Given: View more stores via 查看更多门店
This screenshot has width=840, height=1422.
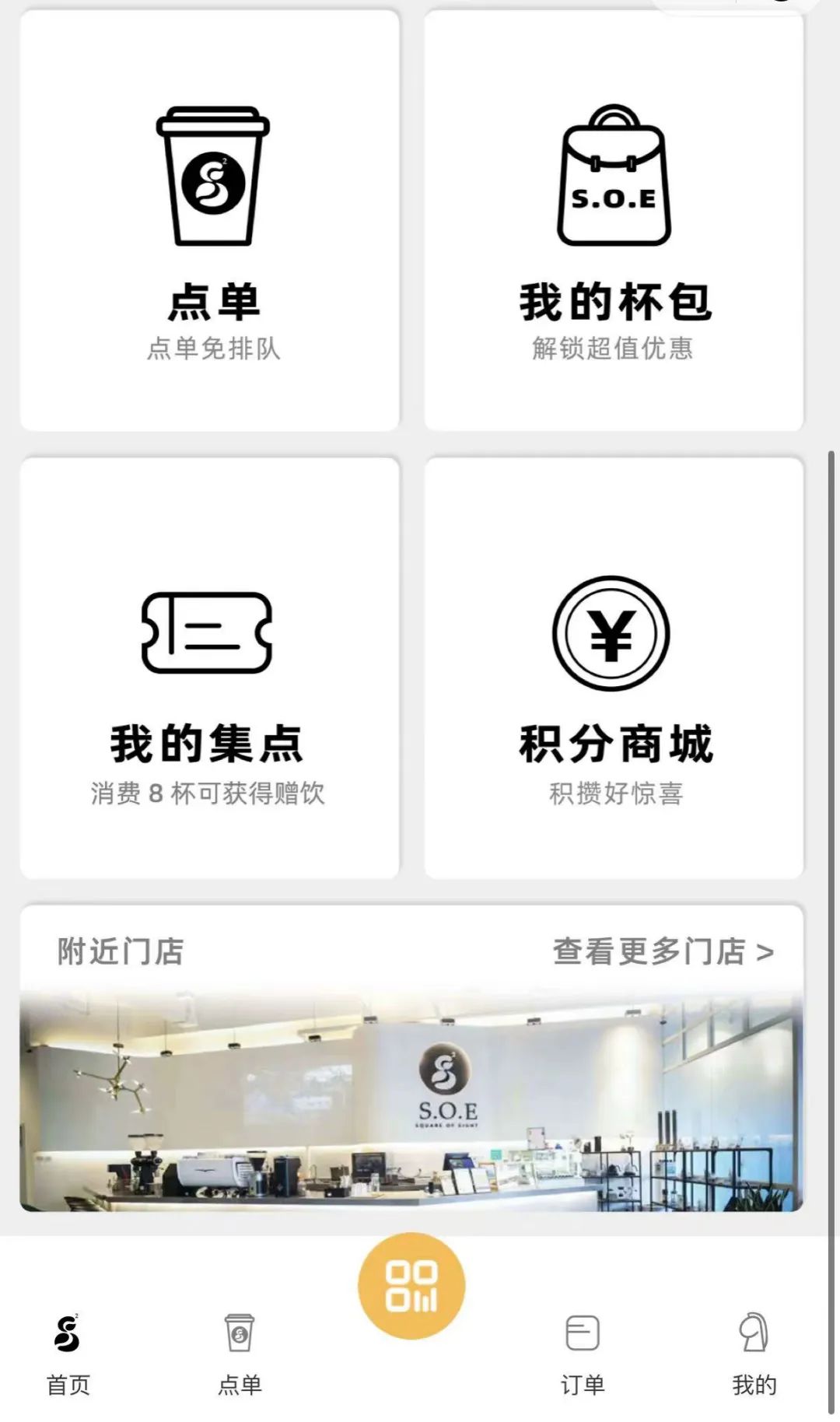Looking at the screenshot, I should coord(663,951).
